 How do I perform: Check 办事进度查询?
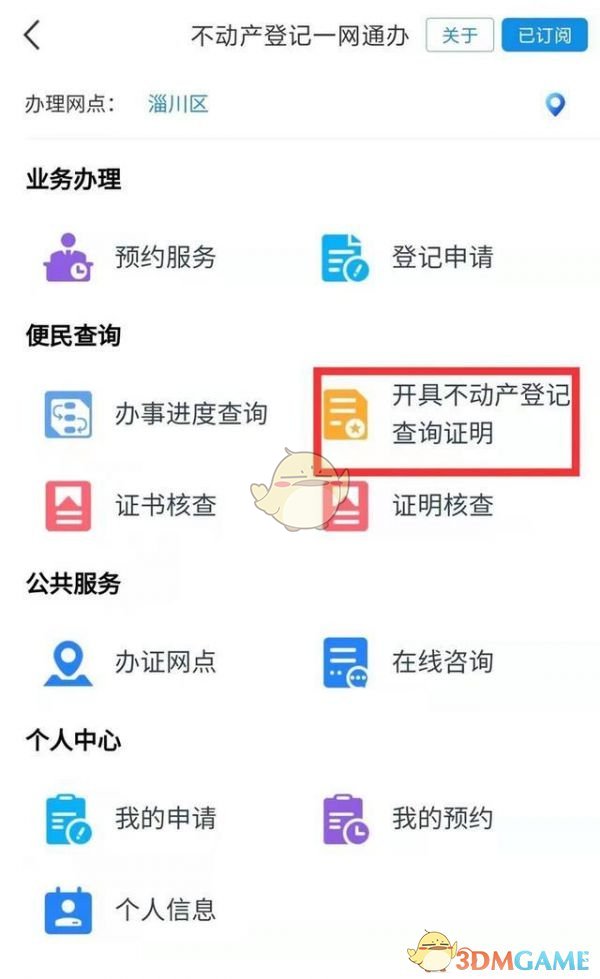(x=156, y=414)
